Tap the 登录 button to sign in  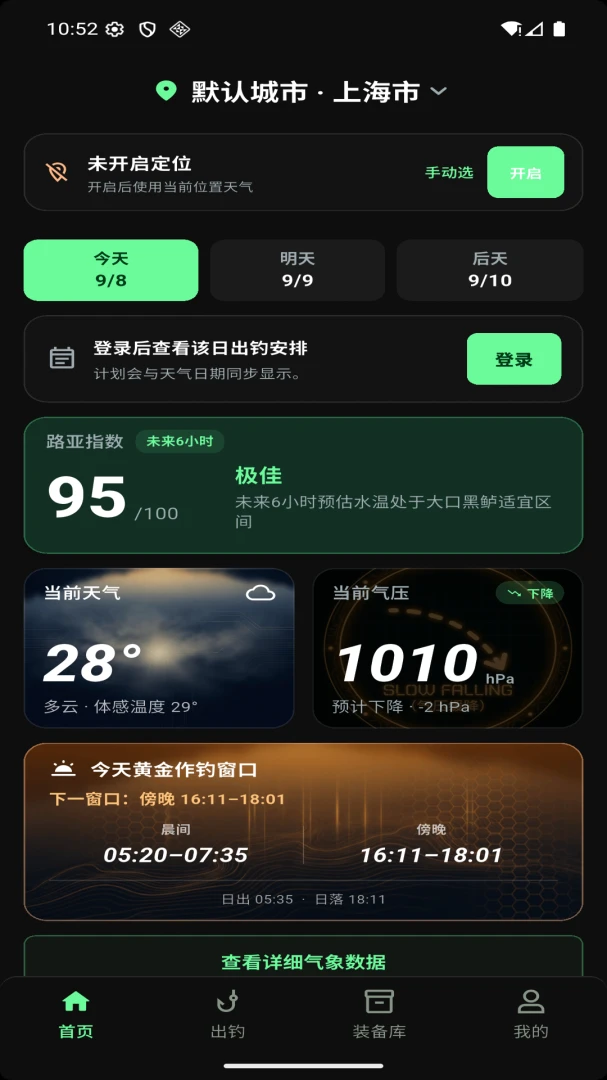point(514,359)
